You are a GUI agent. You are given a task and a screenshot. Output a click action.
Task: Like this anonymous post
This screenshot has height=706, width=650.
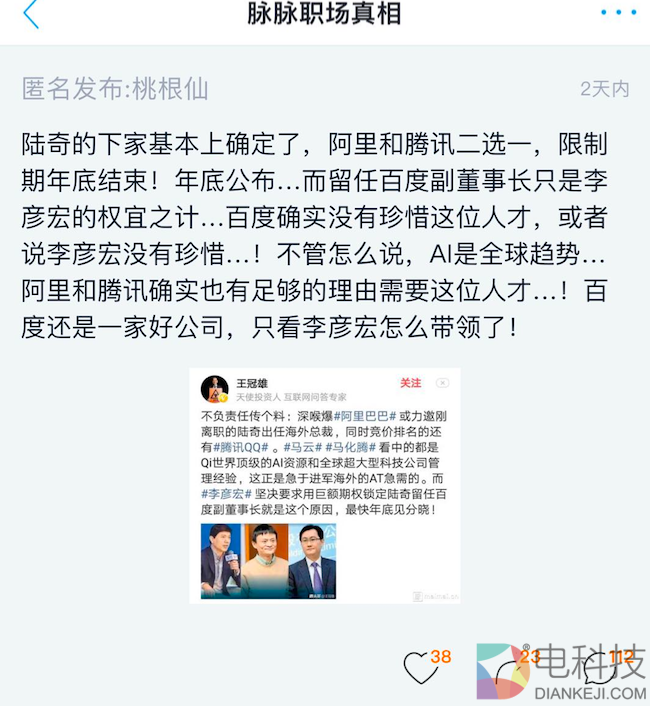pyautogui.click(x=419, y=667)
